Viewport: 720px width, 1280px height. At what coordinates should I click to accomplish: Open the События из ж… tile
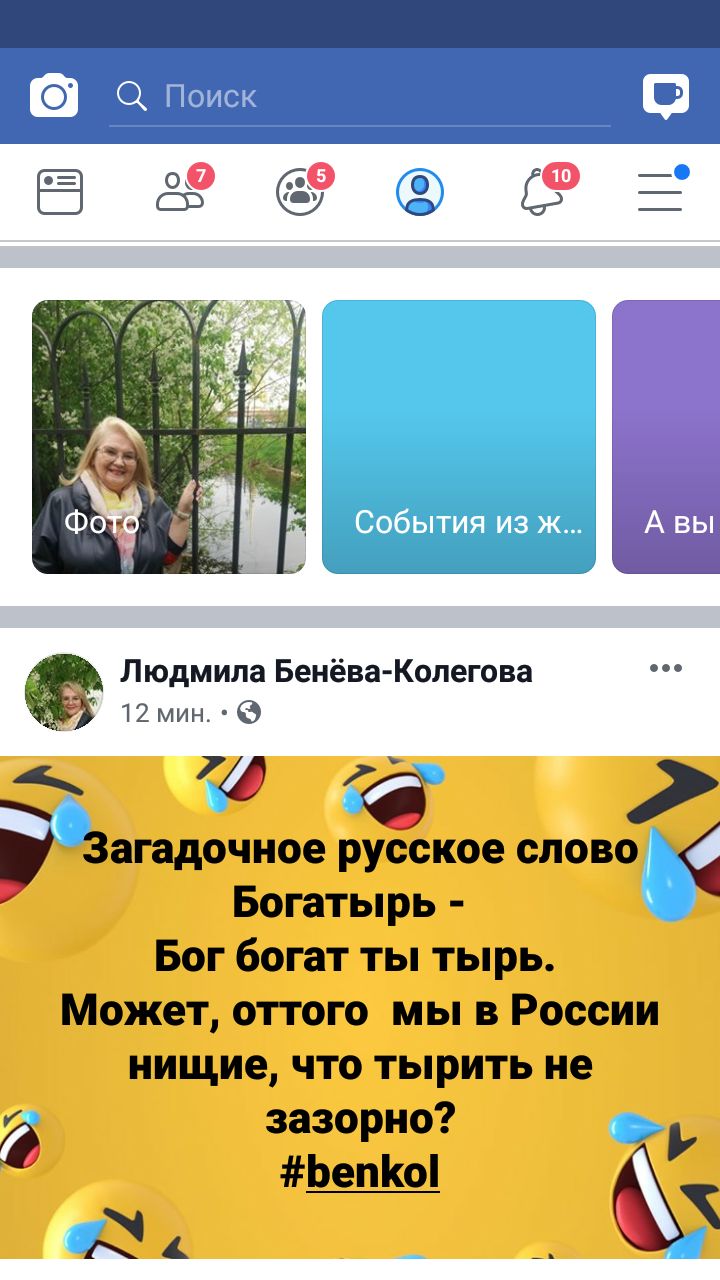tap(459, 437)
